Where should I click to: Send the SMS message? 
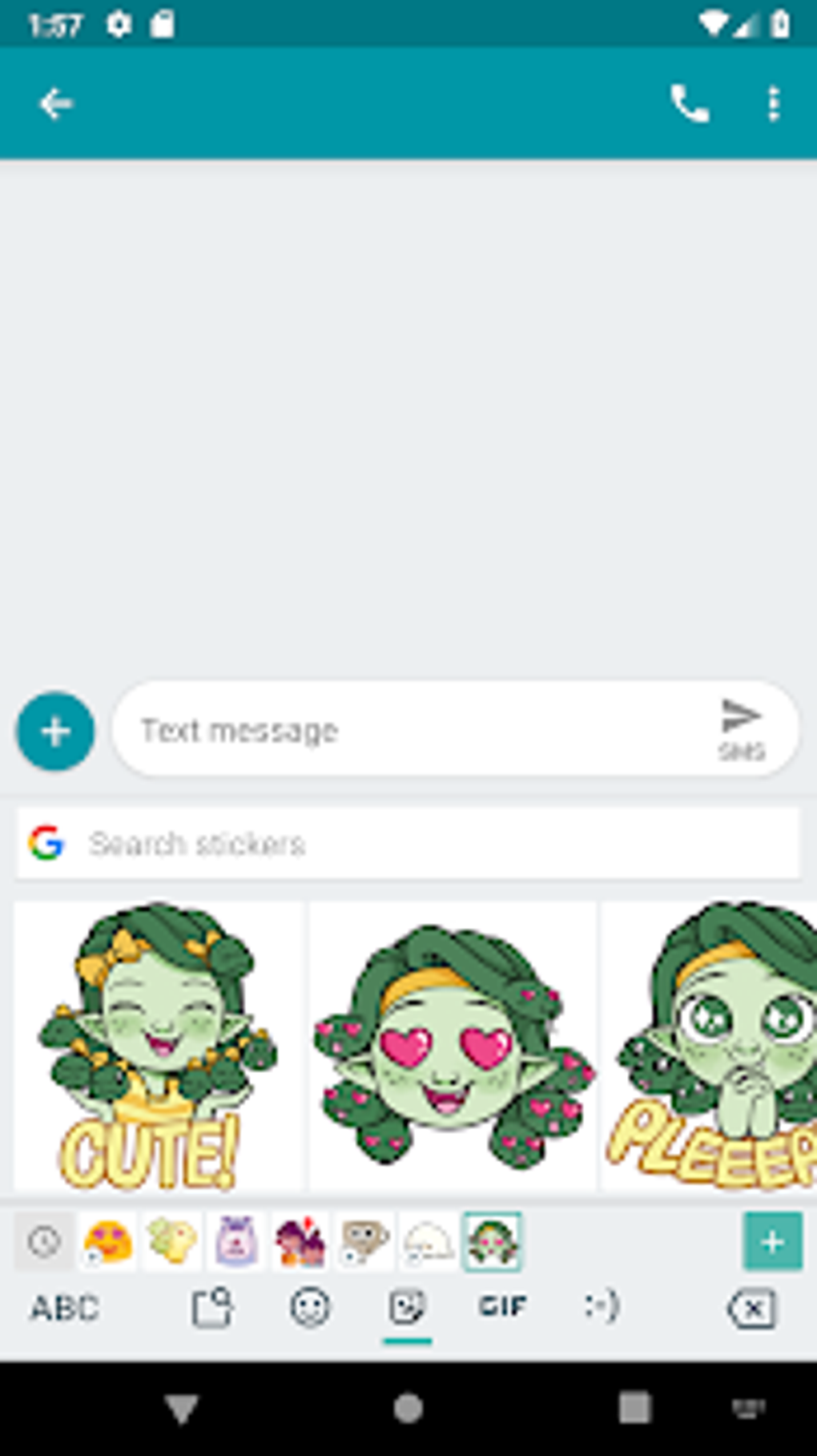click(x=741, y=727)
